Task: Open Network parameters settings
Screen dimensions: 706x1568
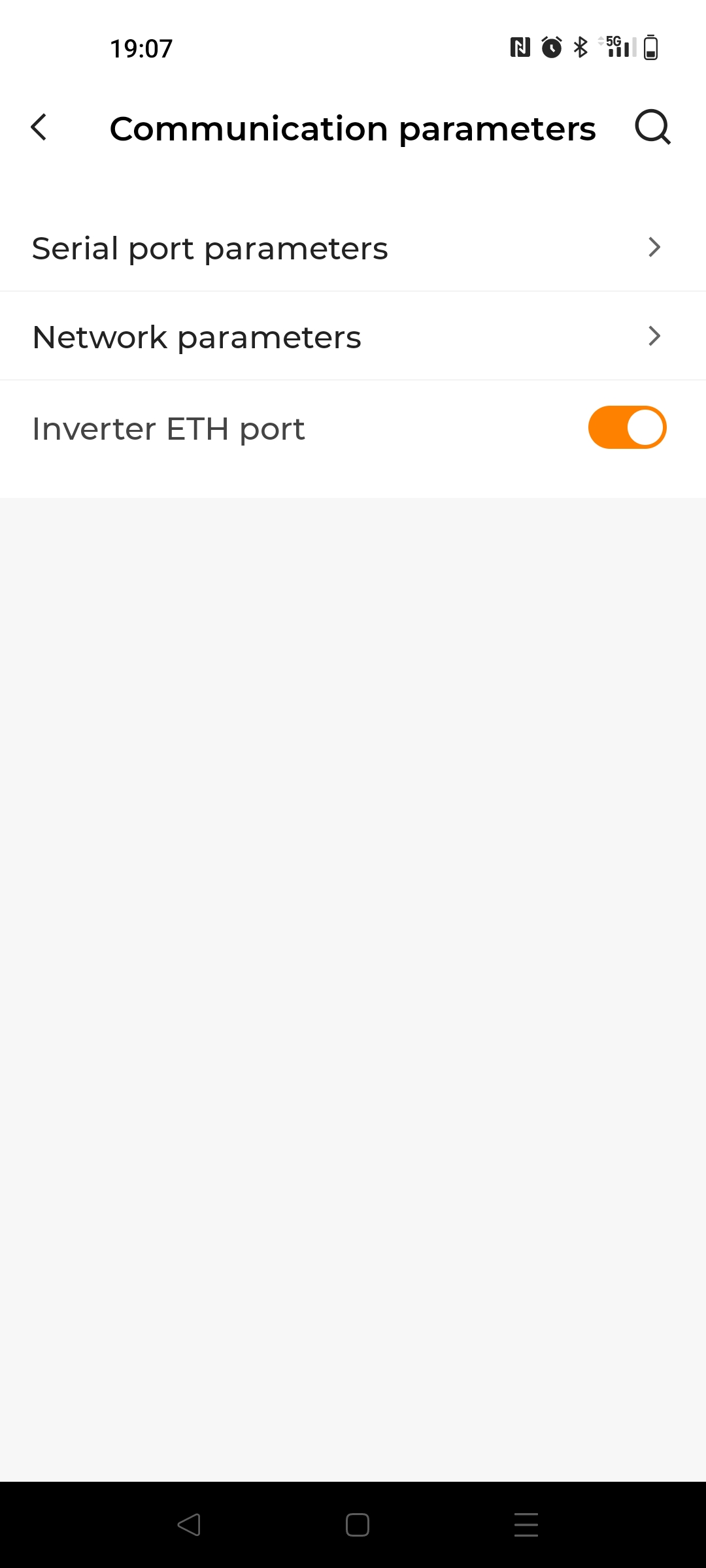Action: [x=196, y=336]
